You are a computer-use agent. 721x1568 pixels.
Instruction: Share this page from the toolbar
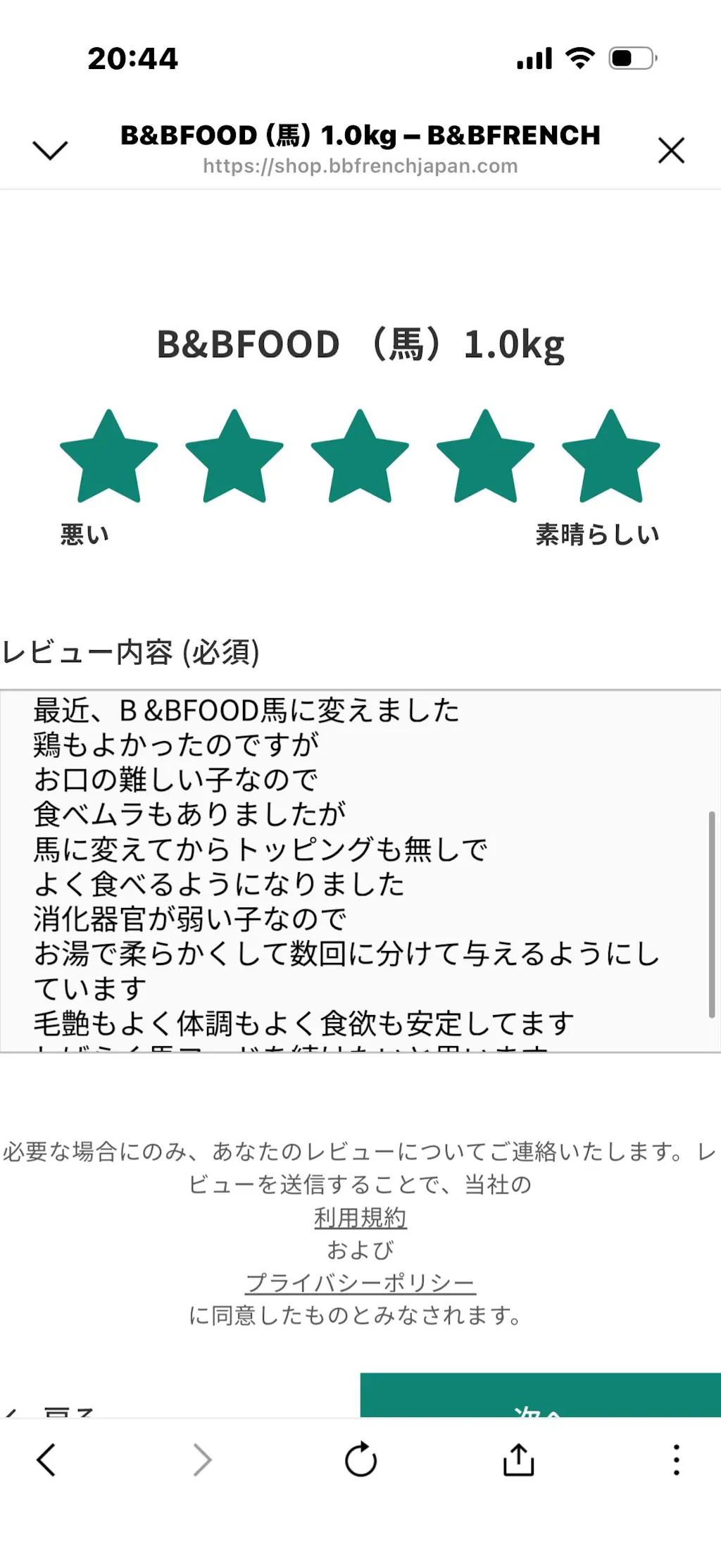tap(518, 1460)
